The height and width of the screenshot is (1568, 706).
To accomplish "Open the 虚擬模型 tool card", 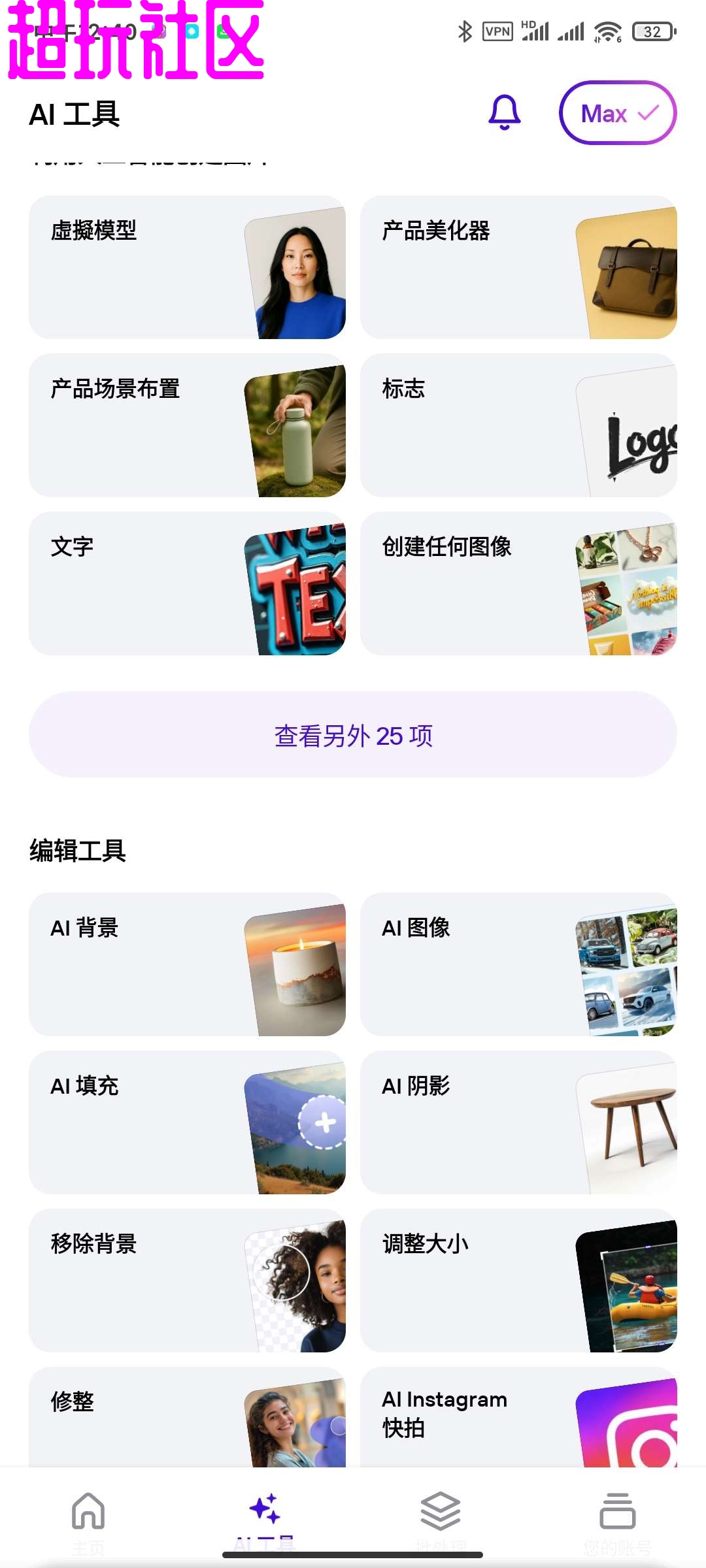I will (187, 267).
